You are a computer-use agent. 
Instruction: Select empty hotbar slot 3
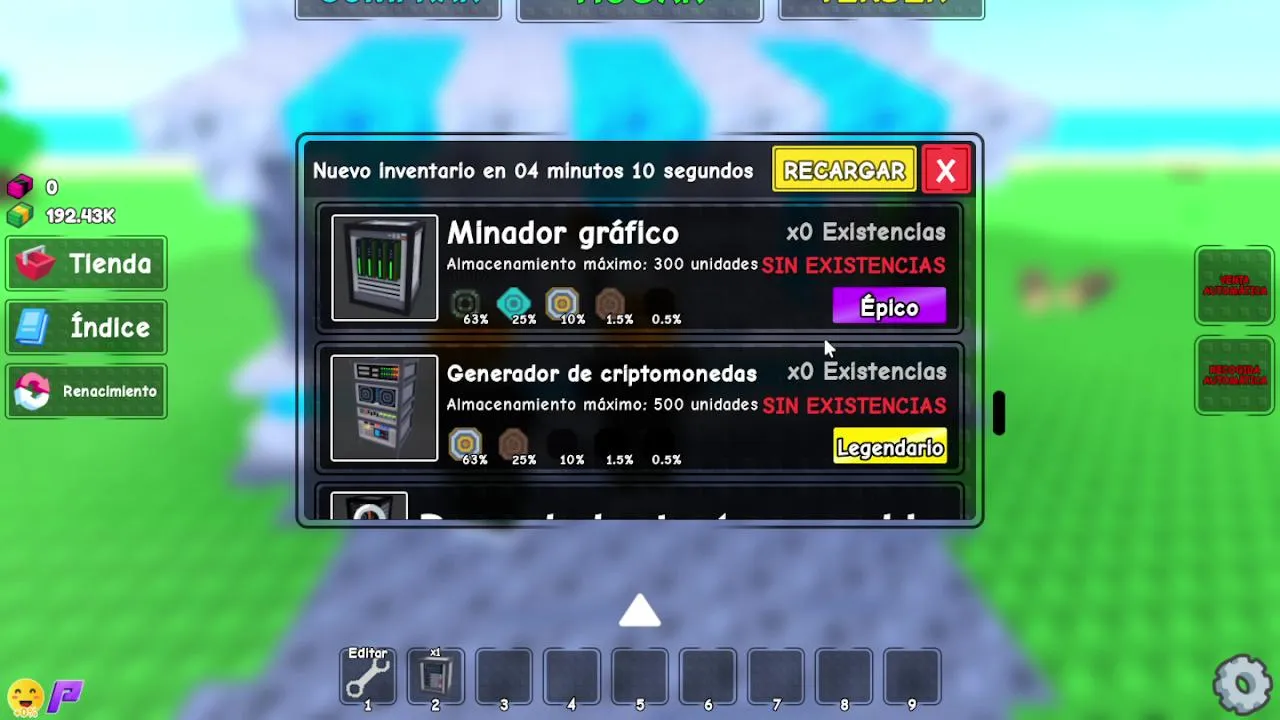pyautogui.click(x=503, y=678)
